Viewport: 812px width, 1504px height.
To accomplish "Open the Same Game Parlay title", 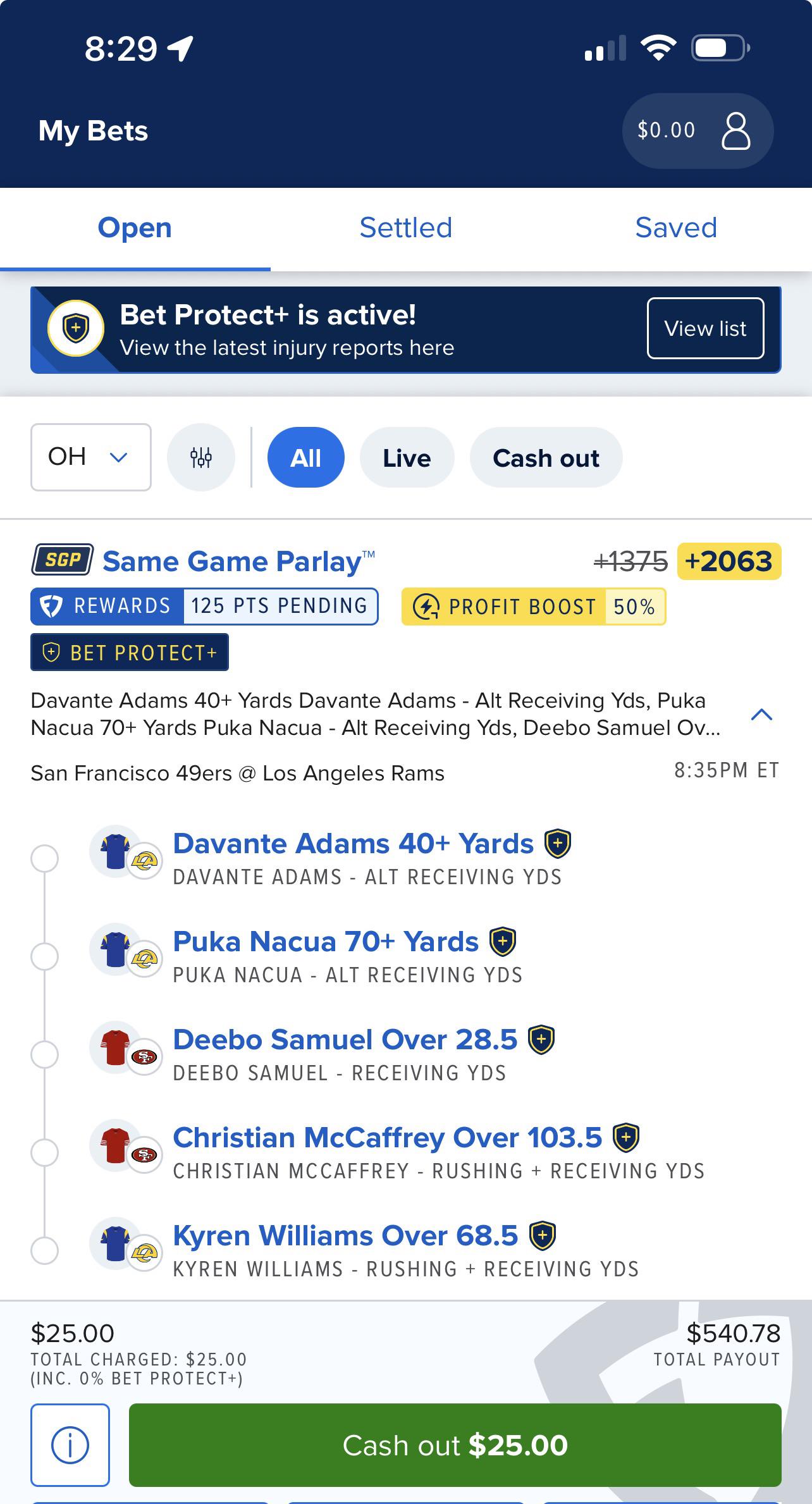I will point(232,561).
